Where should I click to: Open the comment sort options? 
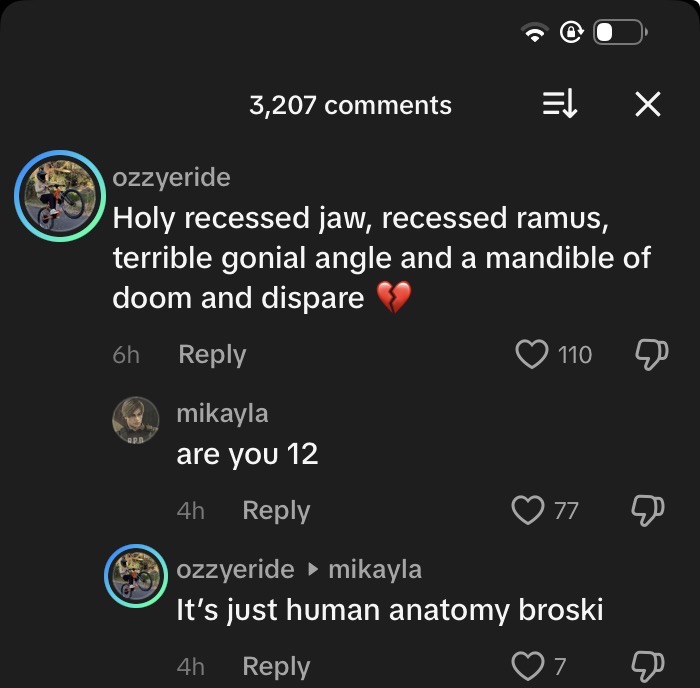coord(559,104)
